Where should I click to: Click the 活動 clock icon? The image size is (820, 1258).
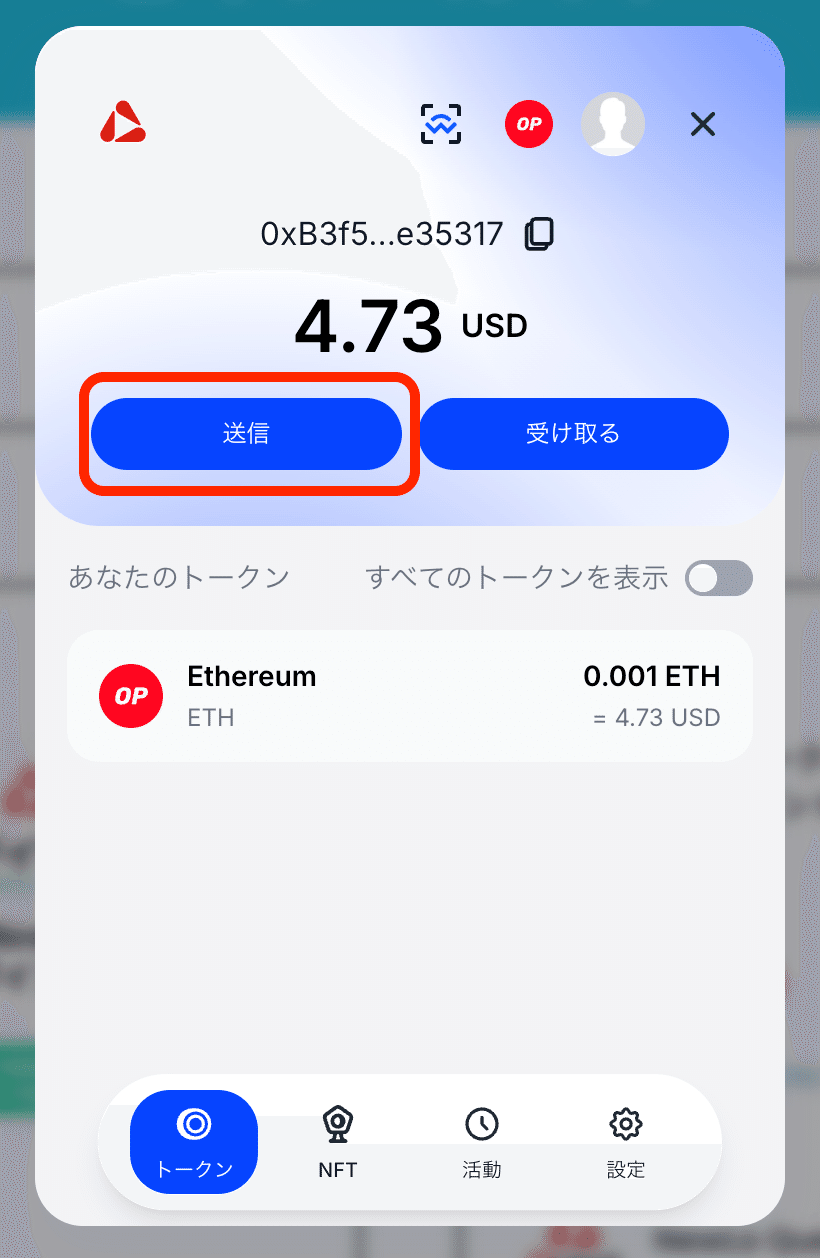(481, 1124)
